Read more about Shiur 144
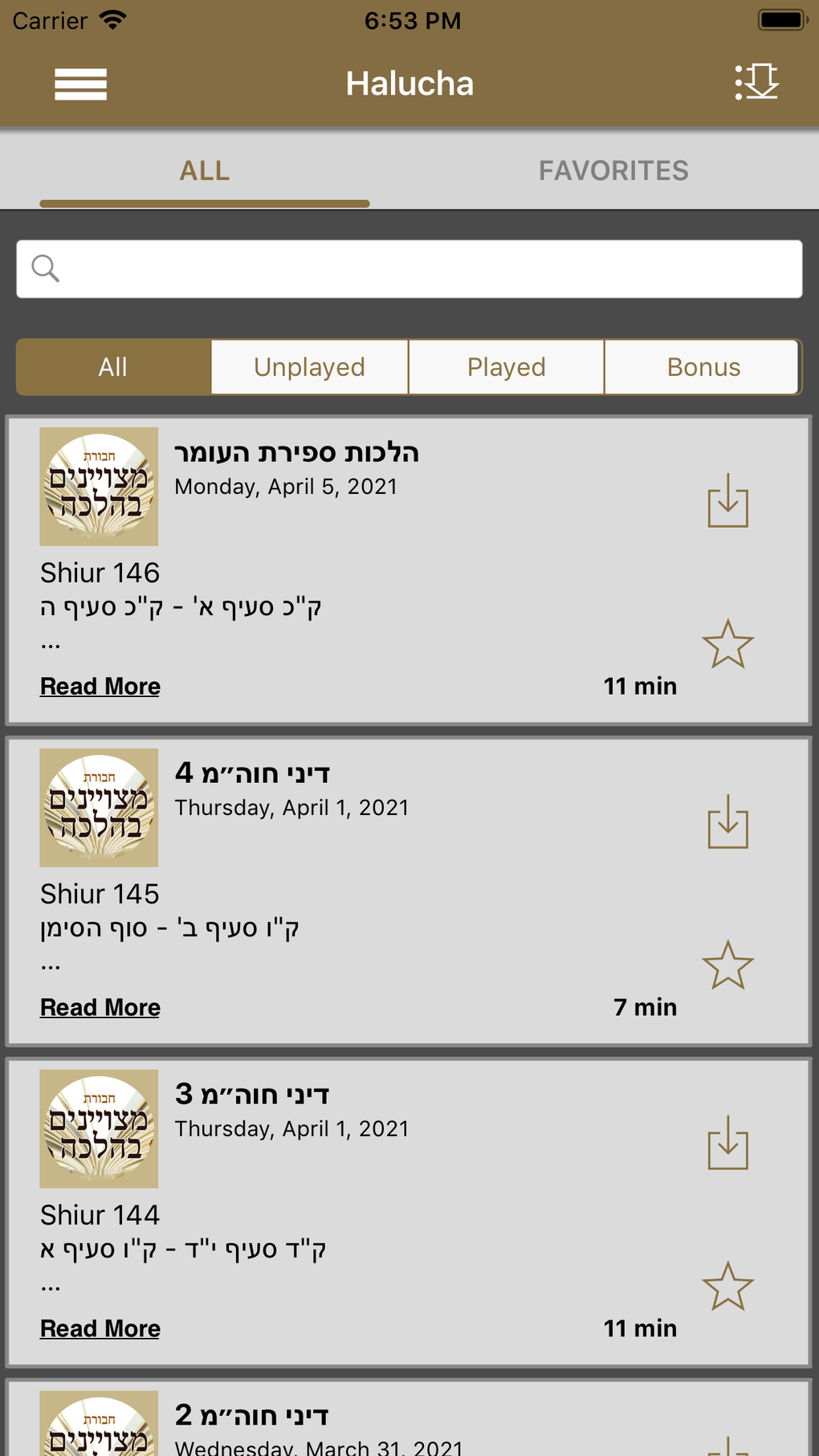Image resolution: width=819 pixels, height=1456 pixels. 100,1329
